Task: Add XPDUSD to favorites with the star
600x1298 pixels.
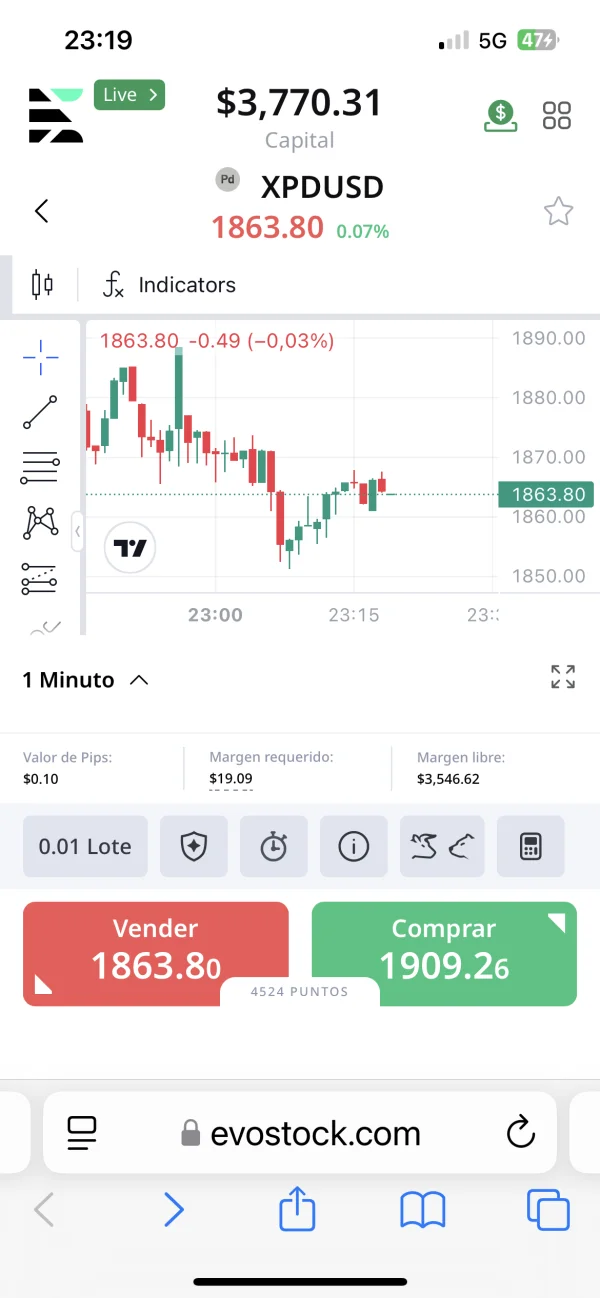Action: point(558,211)
